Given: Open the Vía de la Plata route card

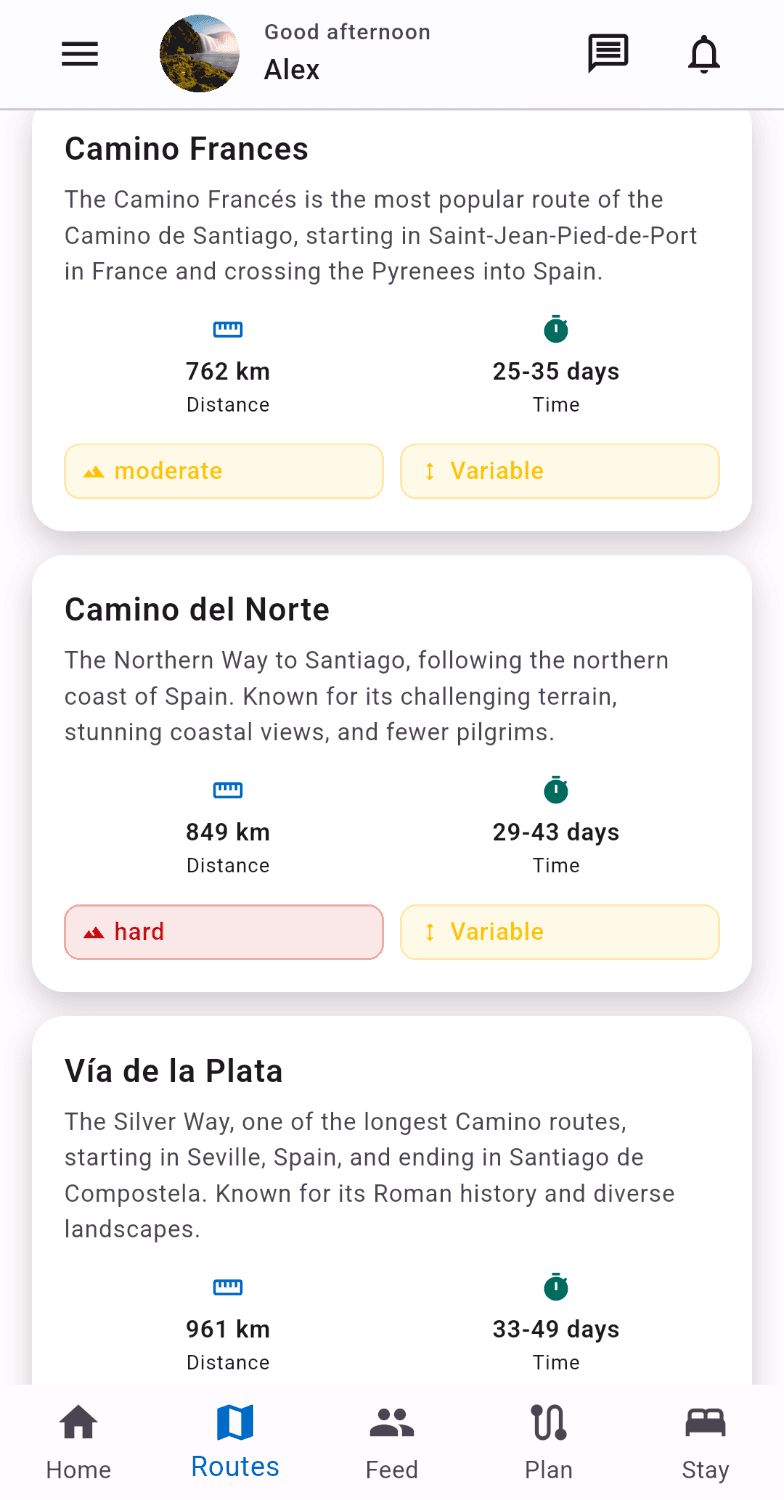Looking at the screenshot, I should point(392,1072).
